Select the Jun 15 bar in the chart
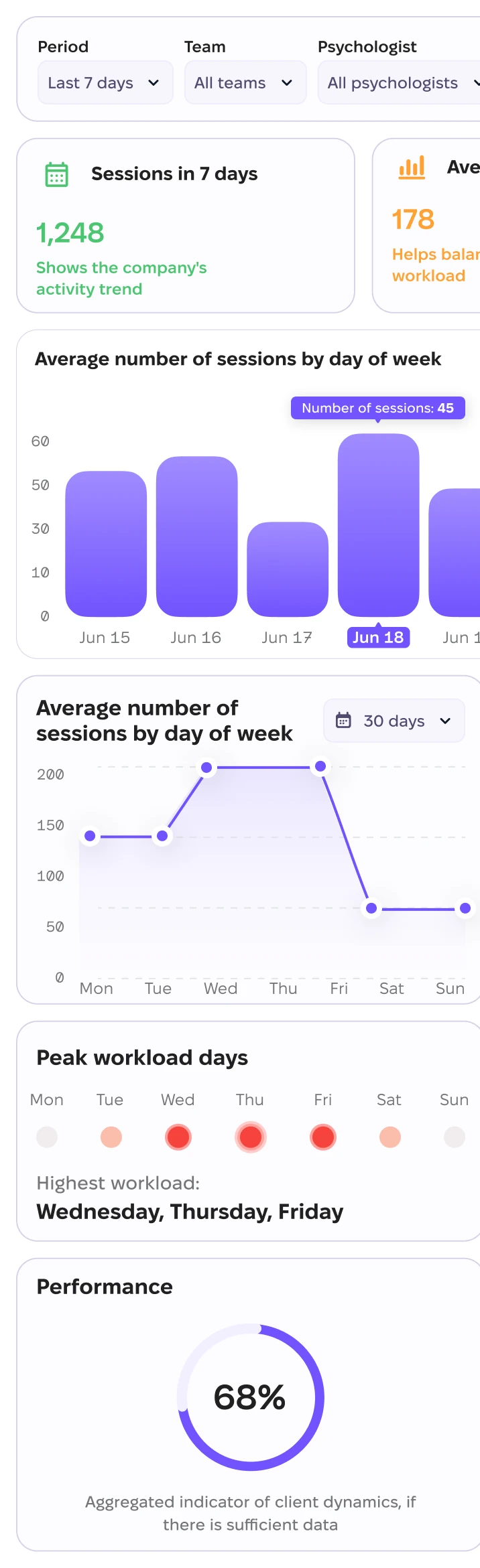Viewport: 480px width, 1568px height. pos(106,544)
